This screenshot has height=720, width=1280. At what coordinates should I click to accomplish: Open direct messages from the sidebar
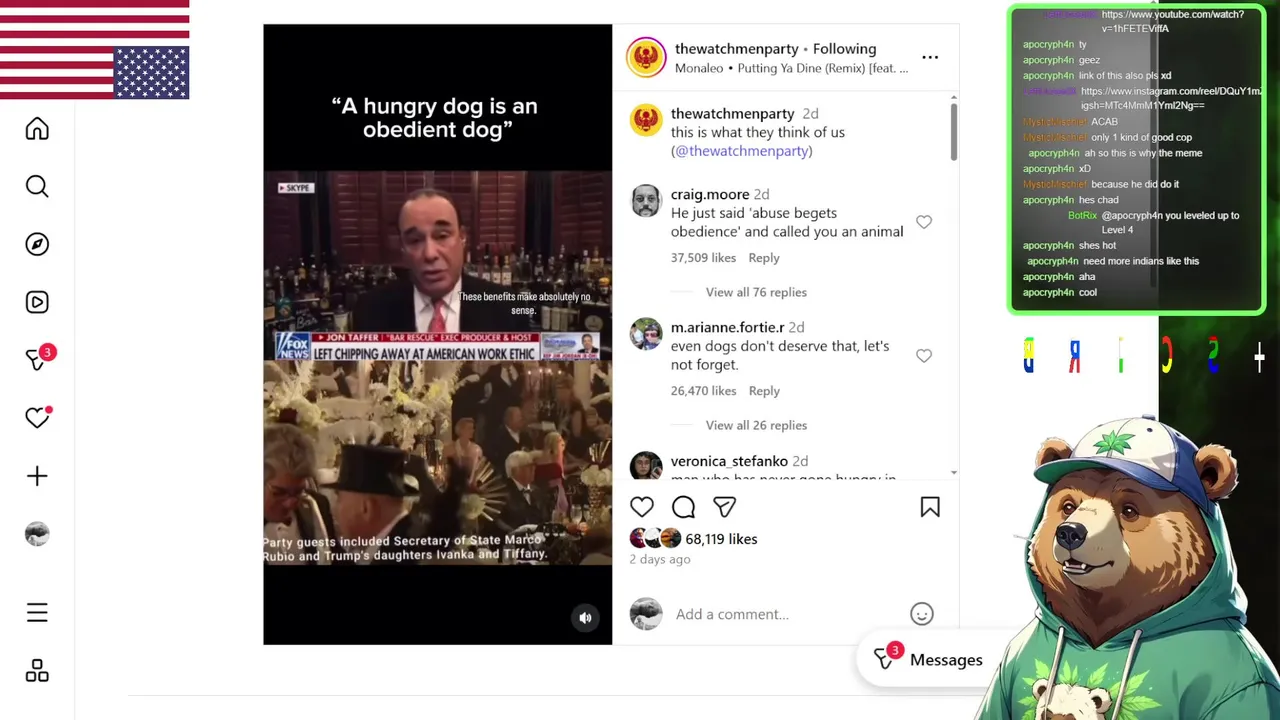tap(37, 360)
